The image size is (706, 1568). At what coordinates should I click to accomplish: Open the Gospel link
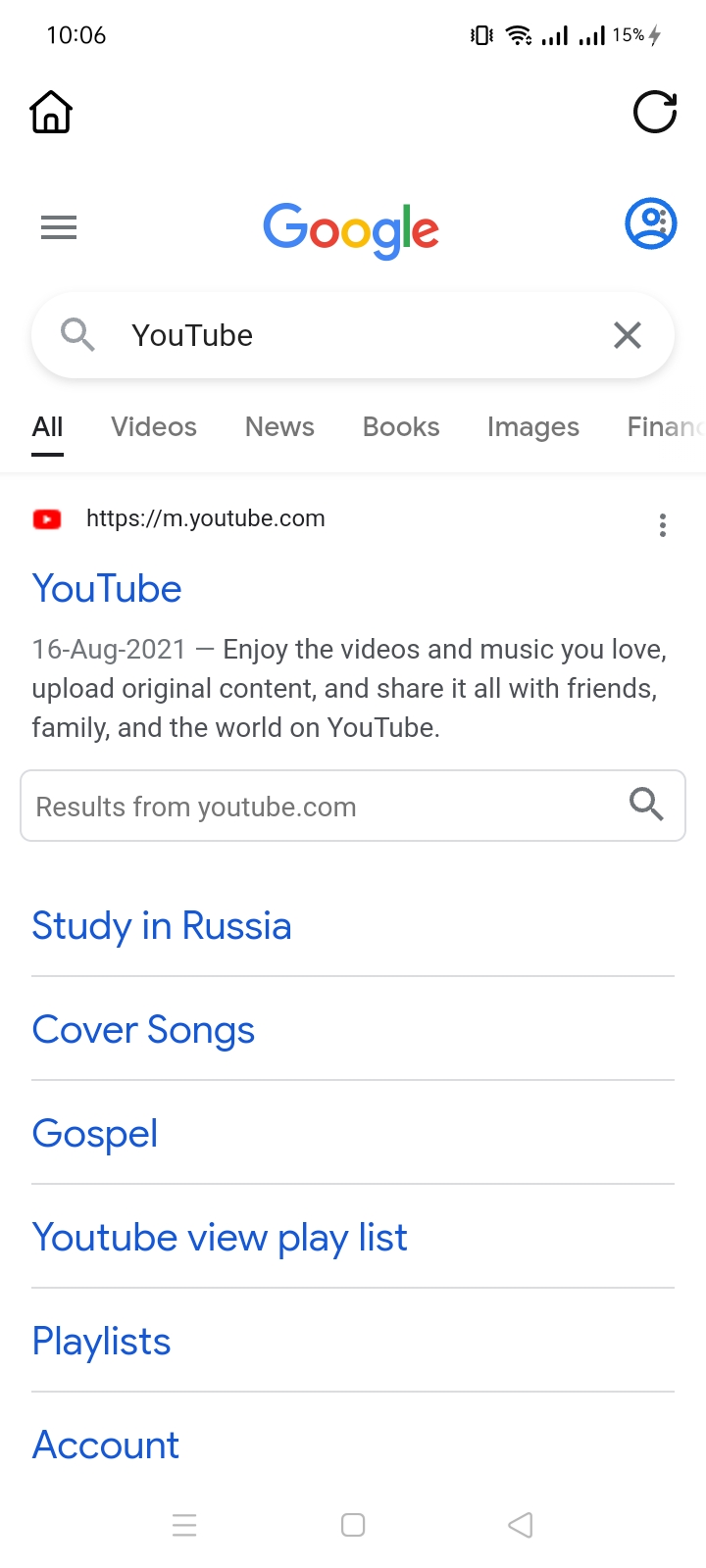95,1134
